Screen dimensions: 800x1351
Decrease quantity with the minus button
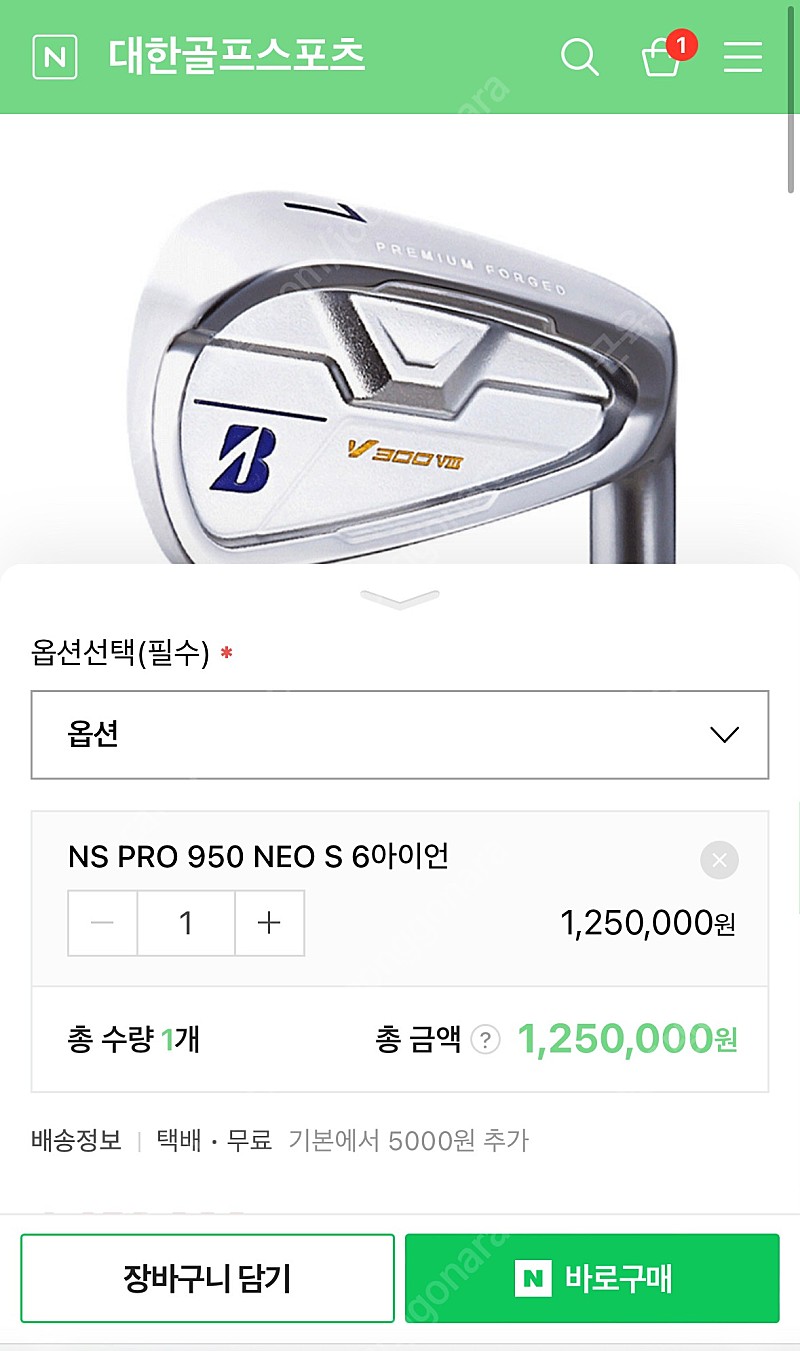[x=101, y=923]
